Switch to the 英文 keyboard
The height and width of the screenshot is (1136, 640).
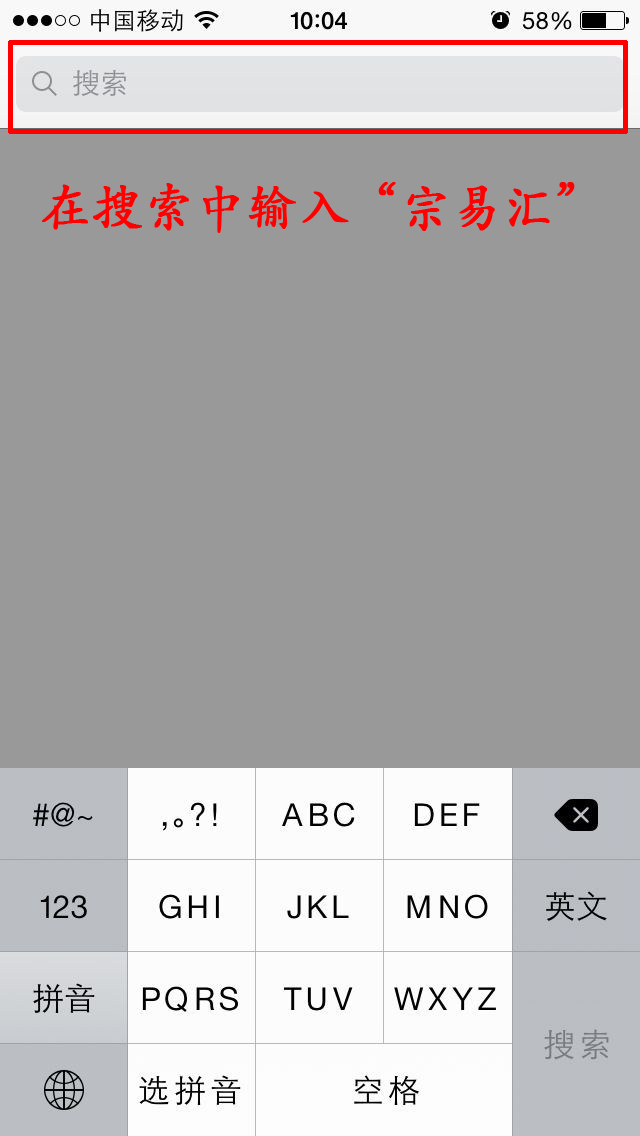click(576, 907)
